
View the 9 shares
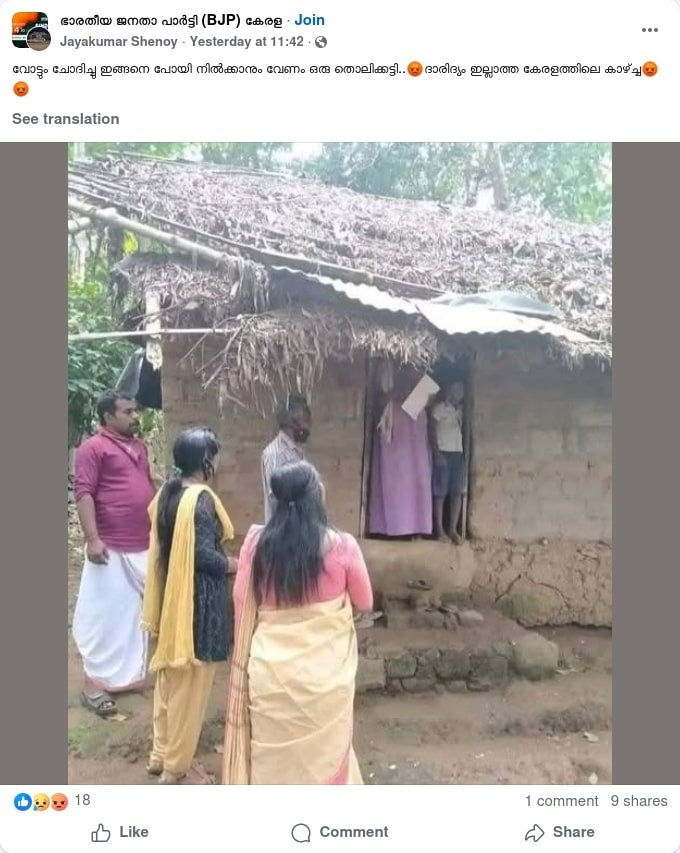click(x=639, y=801)
